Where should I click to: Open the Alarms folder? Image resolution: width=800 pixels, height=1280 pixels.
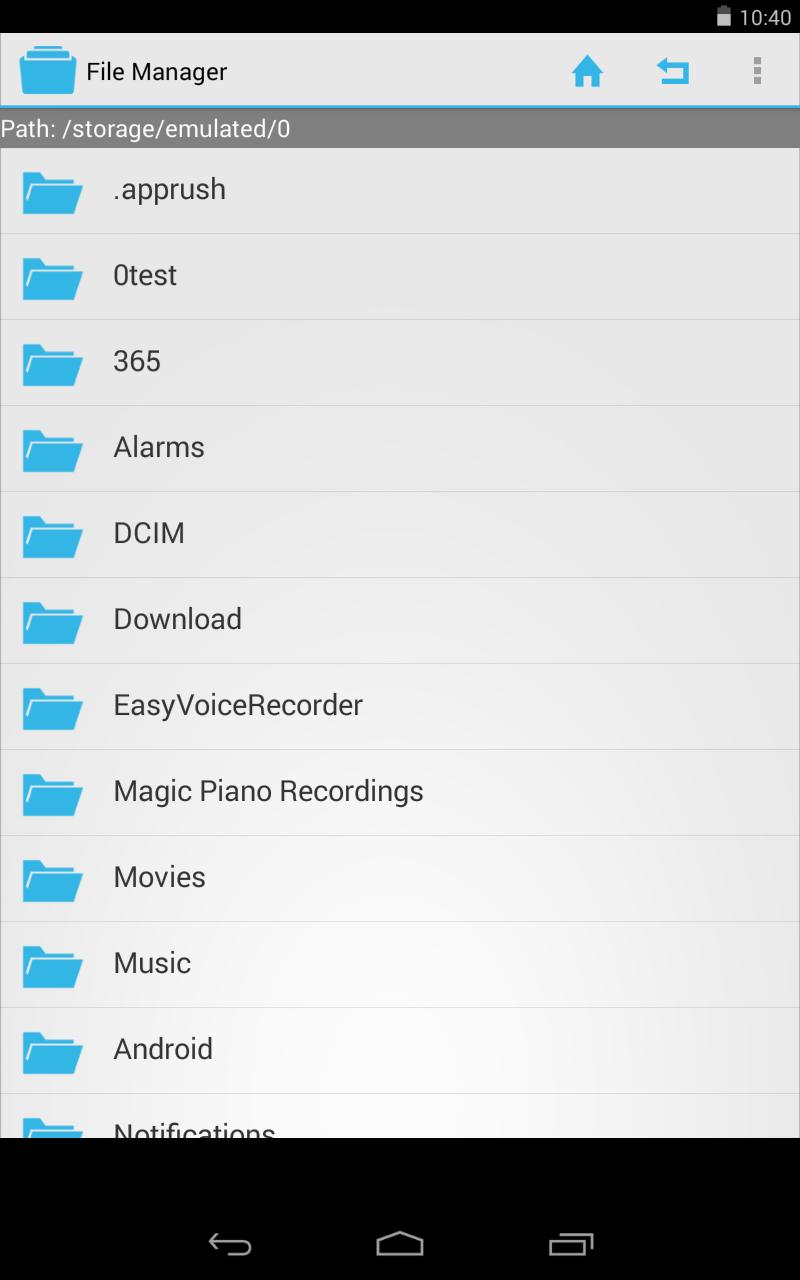pos(400,449)
